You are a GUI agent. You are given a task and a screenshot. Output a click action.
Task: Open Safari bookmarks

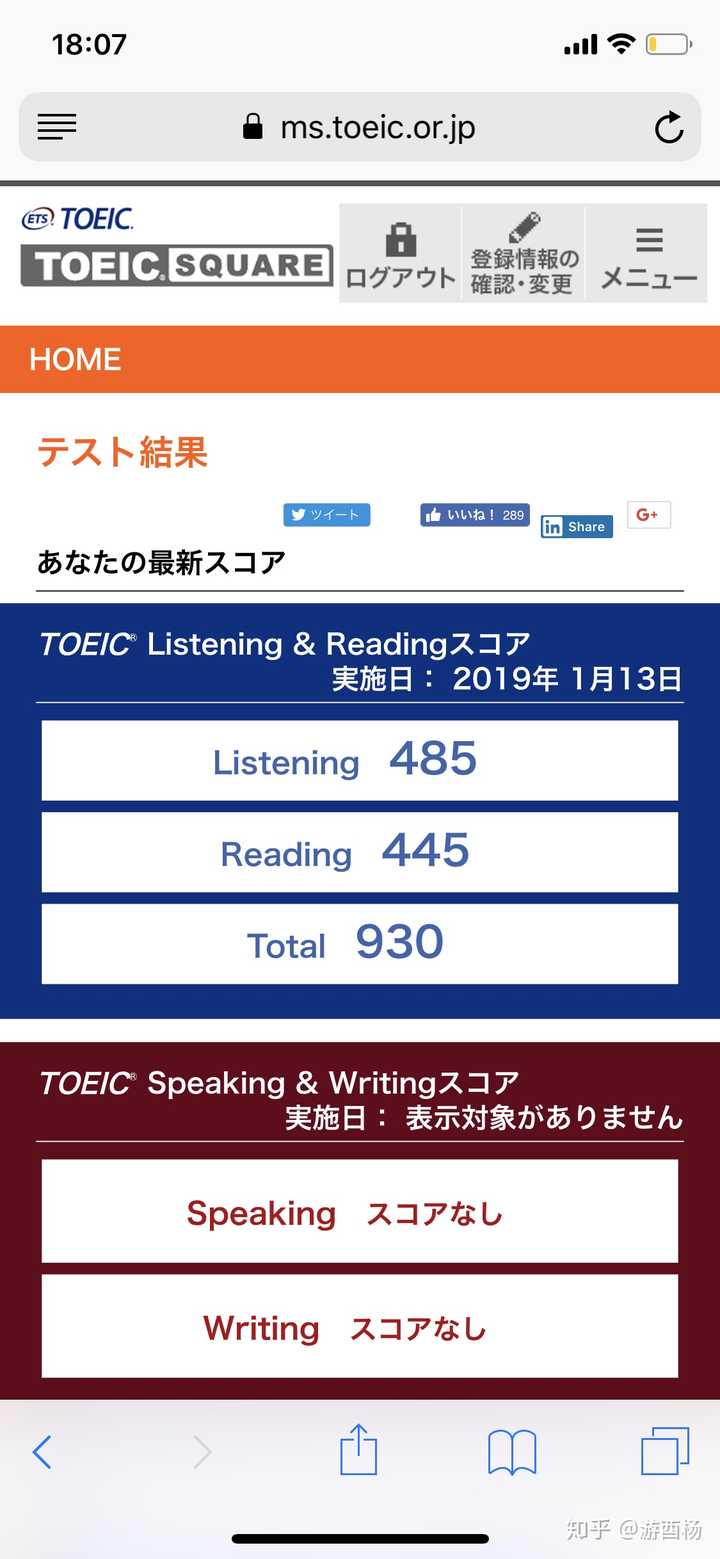coord(512,1451)
